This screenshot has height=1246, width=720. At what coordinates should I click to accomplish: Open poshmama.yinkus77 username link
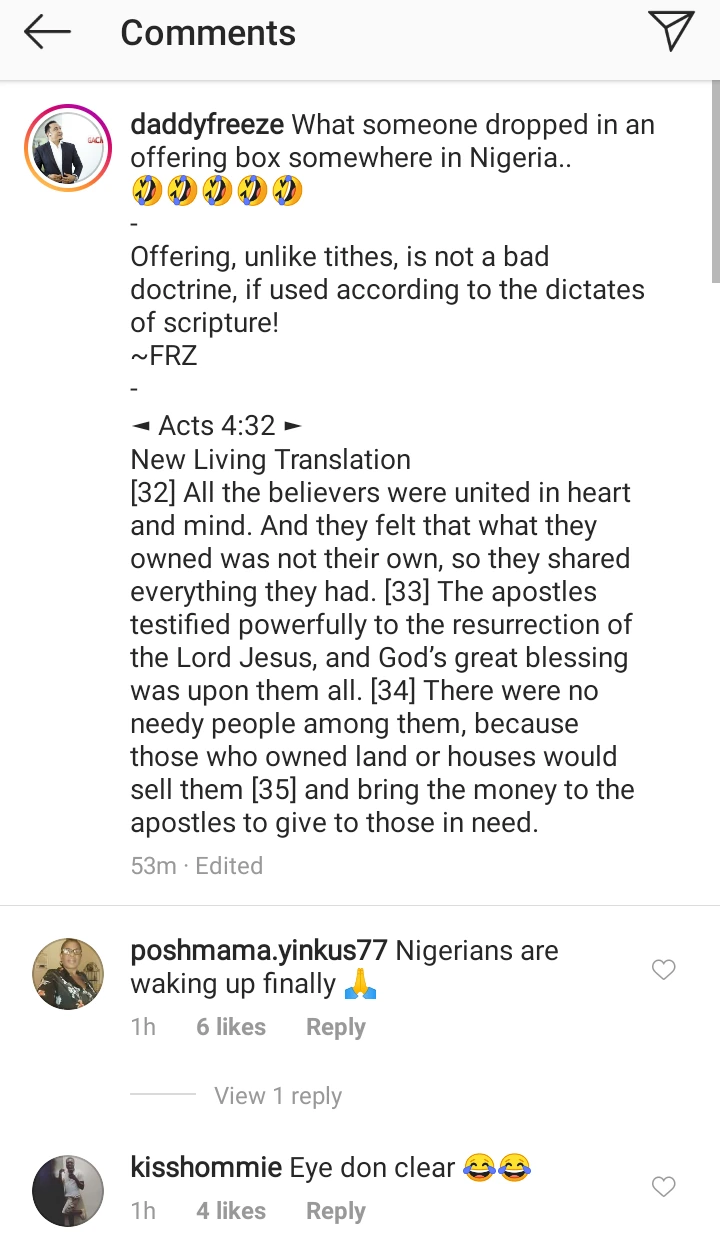tap(258, 950)
